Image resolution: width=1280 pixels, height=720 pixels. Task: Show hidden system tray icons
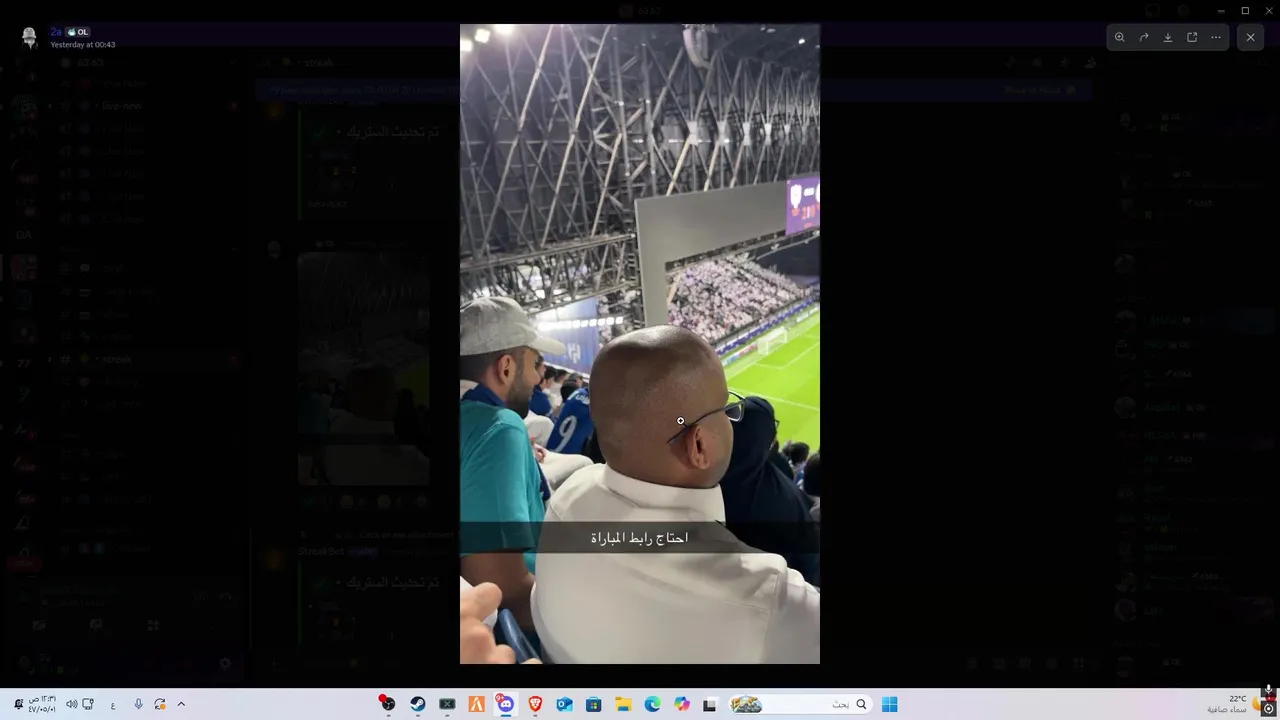181,704
